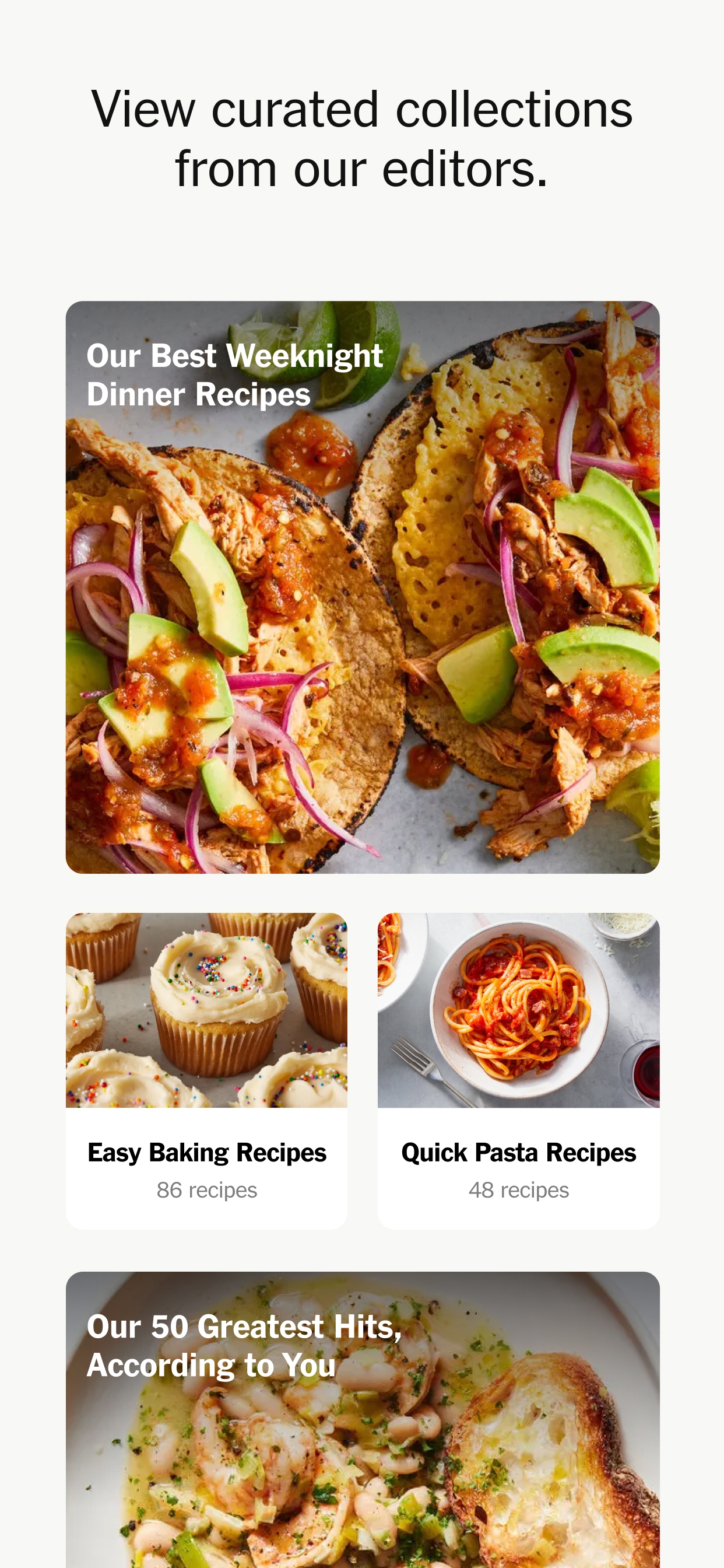Click the View curated collections heading
Viewport: 724px width, 1568px height.
tap(362, 137)
